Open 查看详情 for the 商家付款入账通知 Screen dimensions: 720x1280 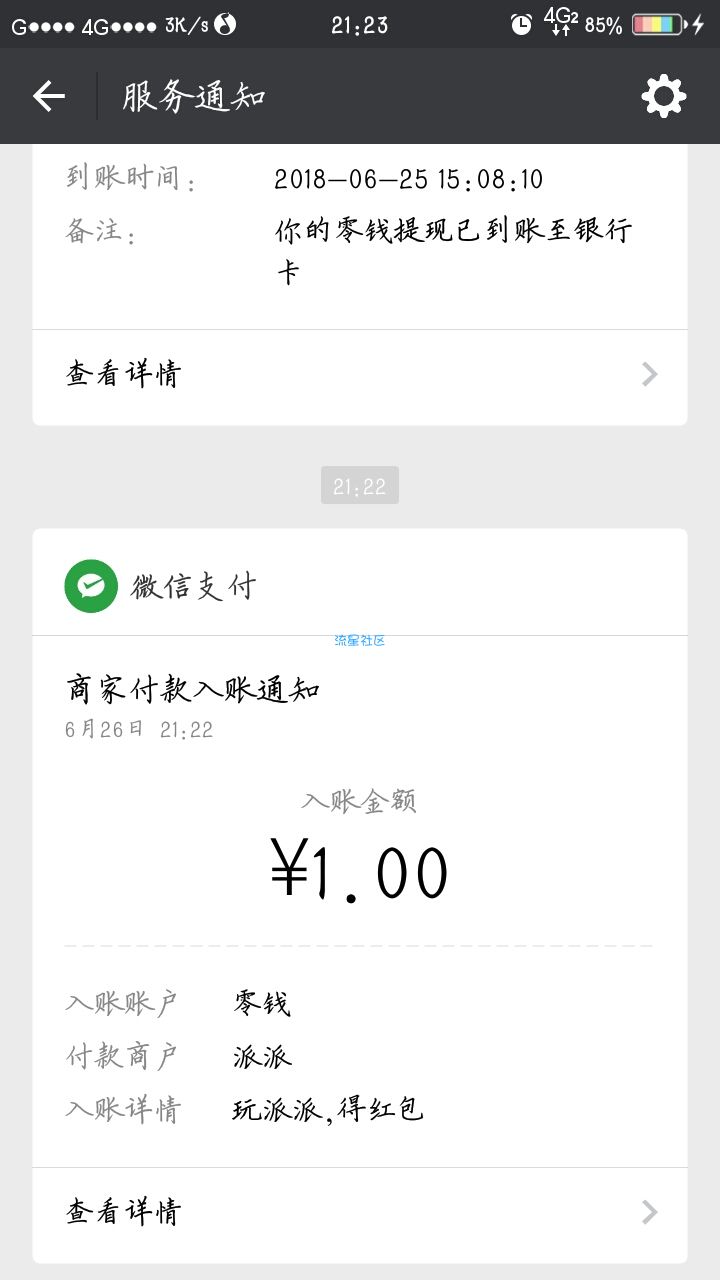pos(360,1212)
